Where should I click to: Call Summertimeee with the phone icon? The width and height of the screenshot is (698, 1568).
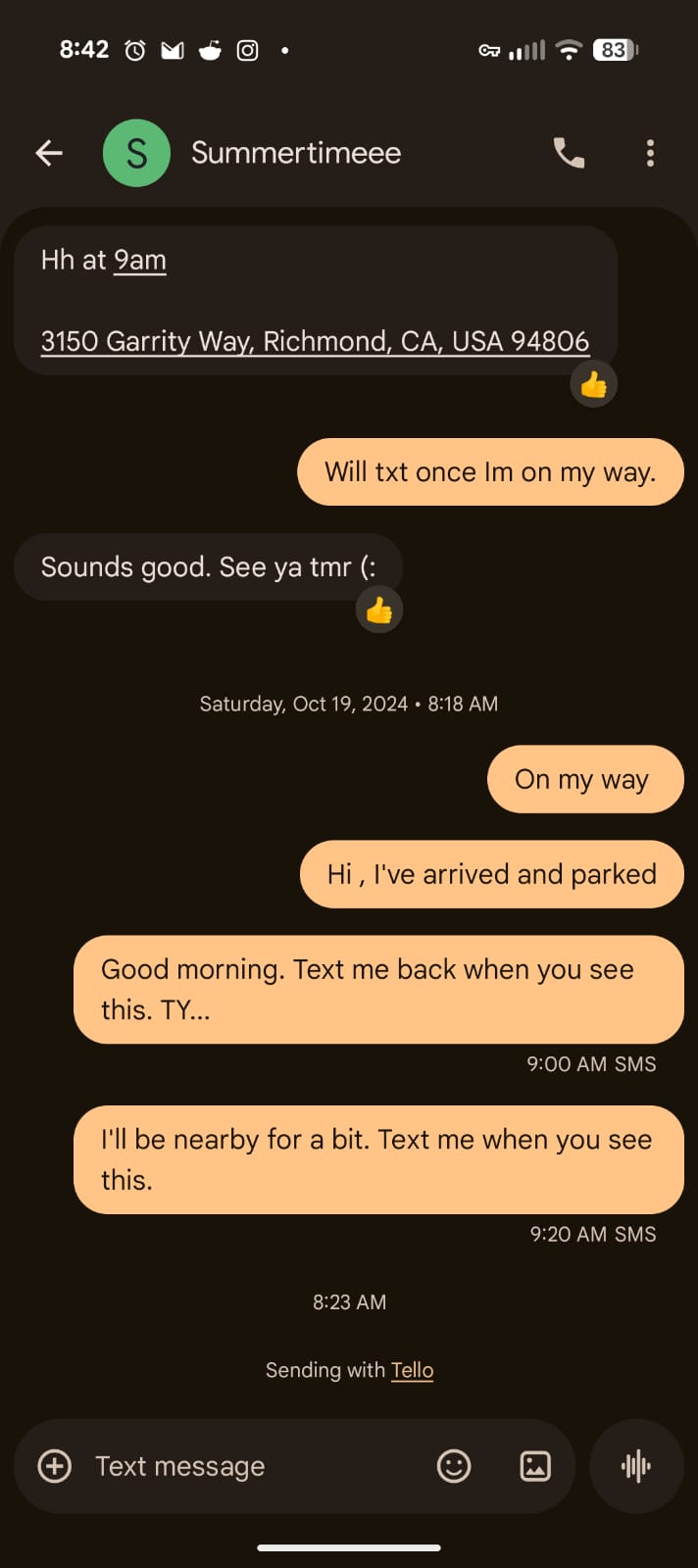pos(569,153)
